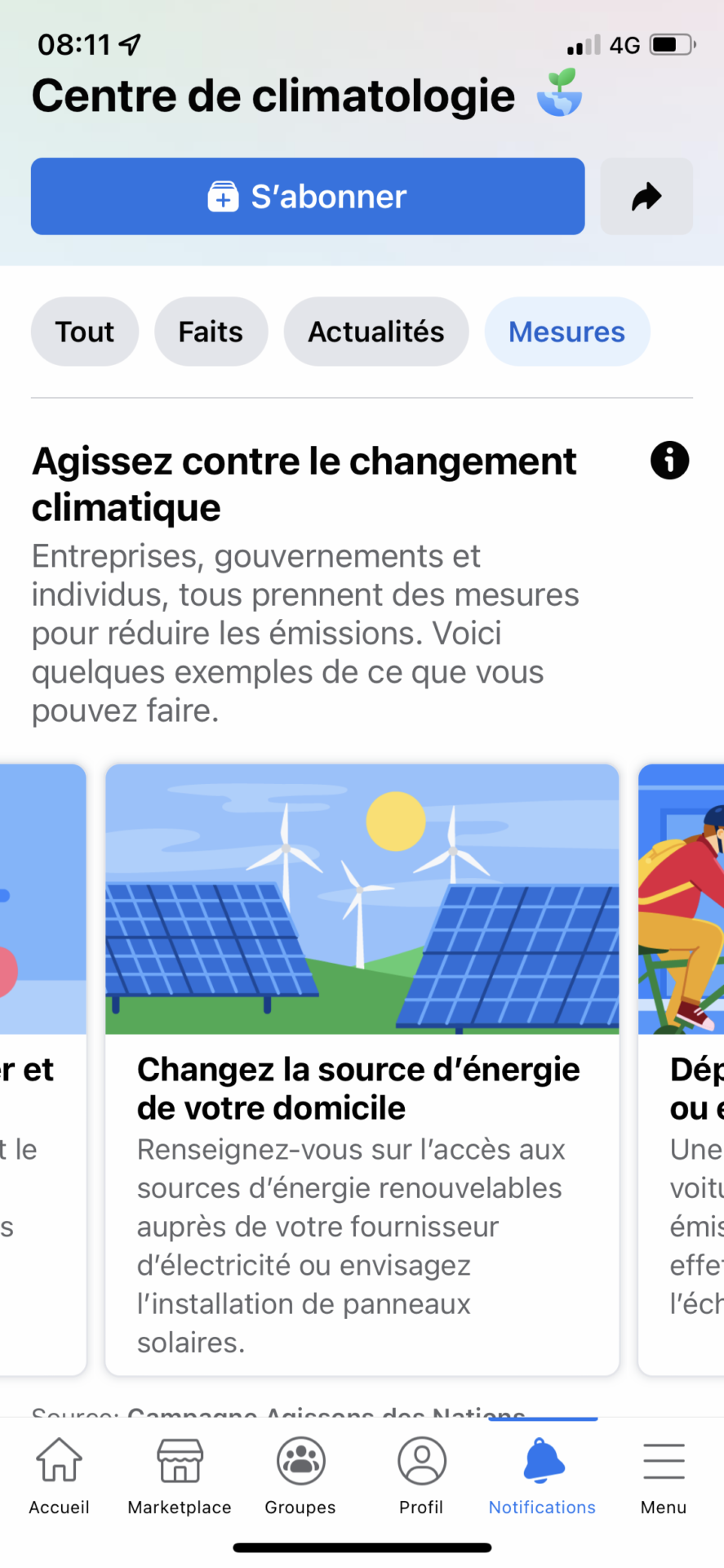This screenshot has height=1568, width=724.
Task: View the Profil tab
Action: [421, 1475]
